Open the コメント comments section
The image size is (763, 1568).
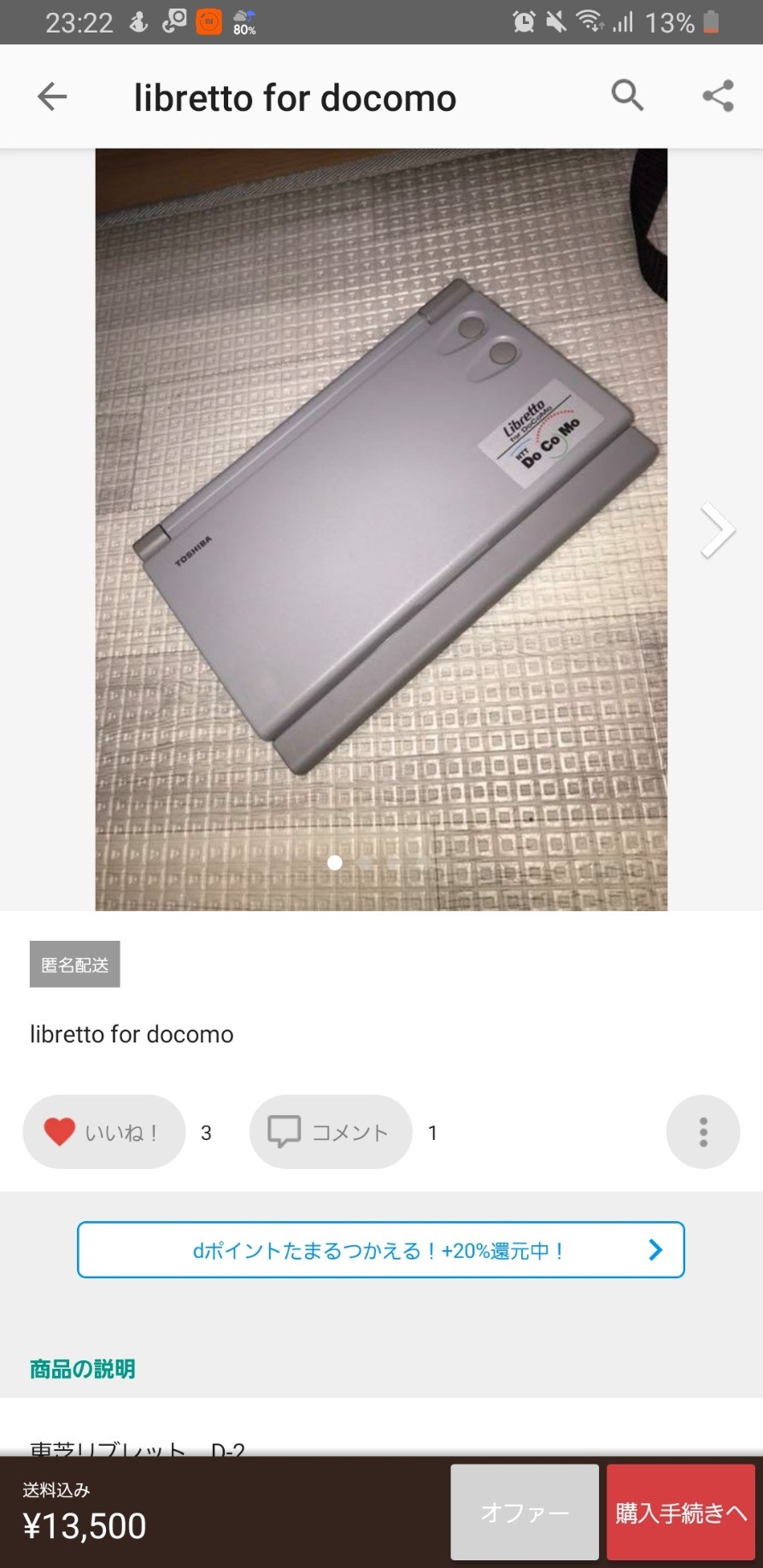pos(331,1132)
